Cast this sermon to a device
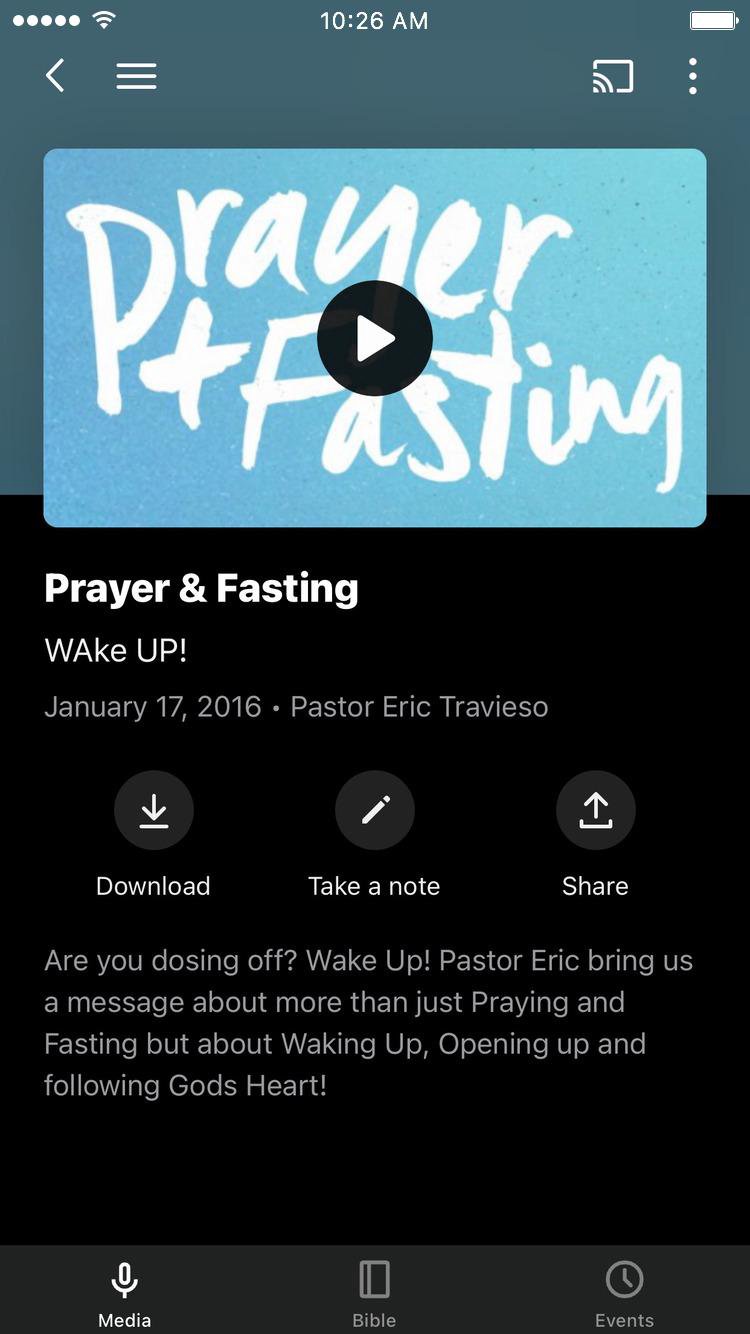 pos(612,76)
